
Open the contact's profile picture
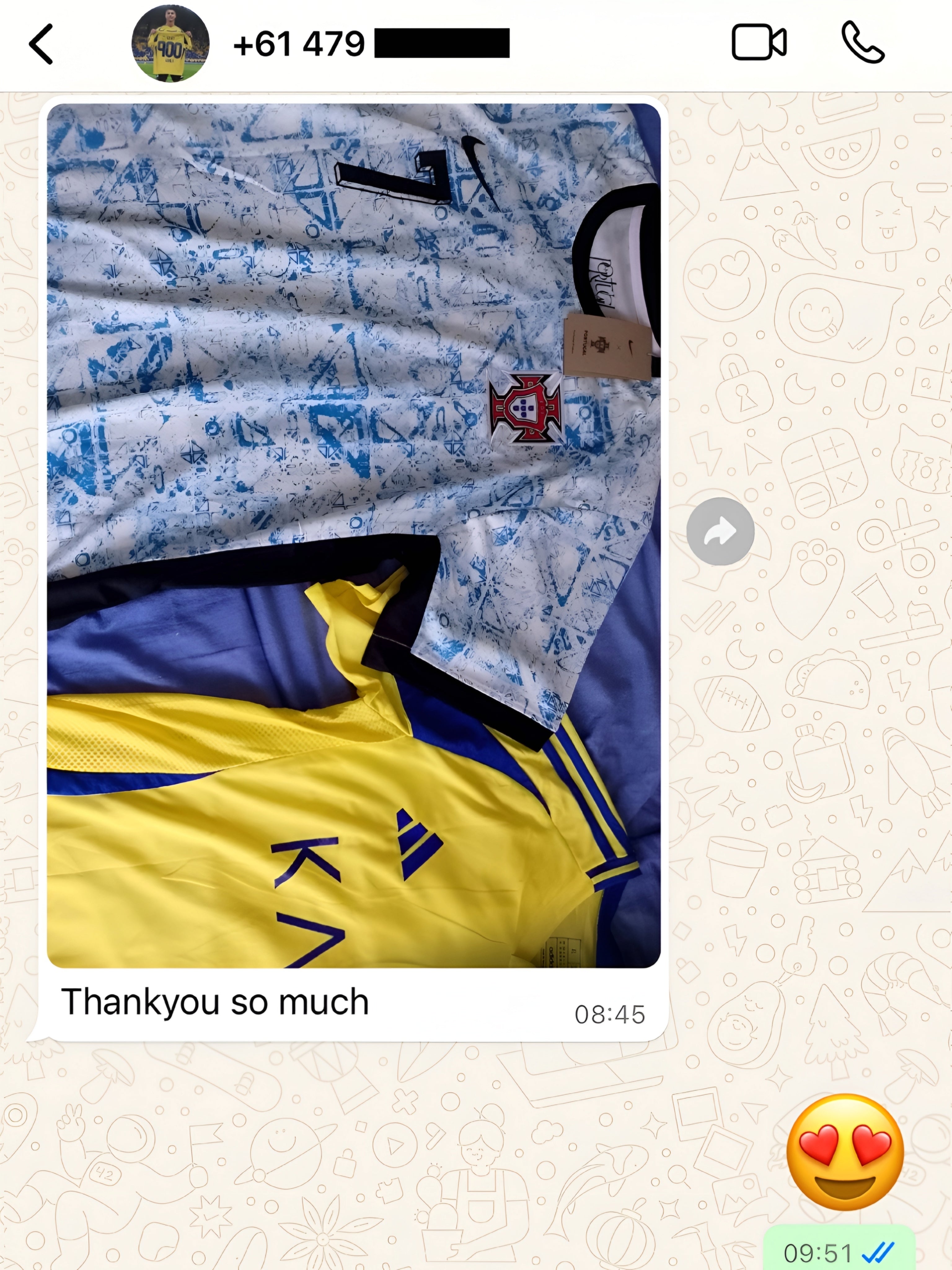click(x=170, y=44)
